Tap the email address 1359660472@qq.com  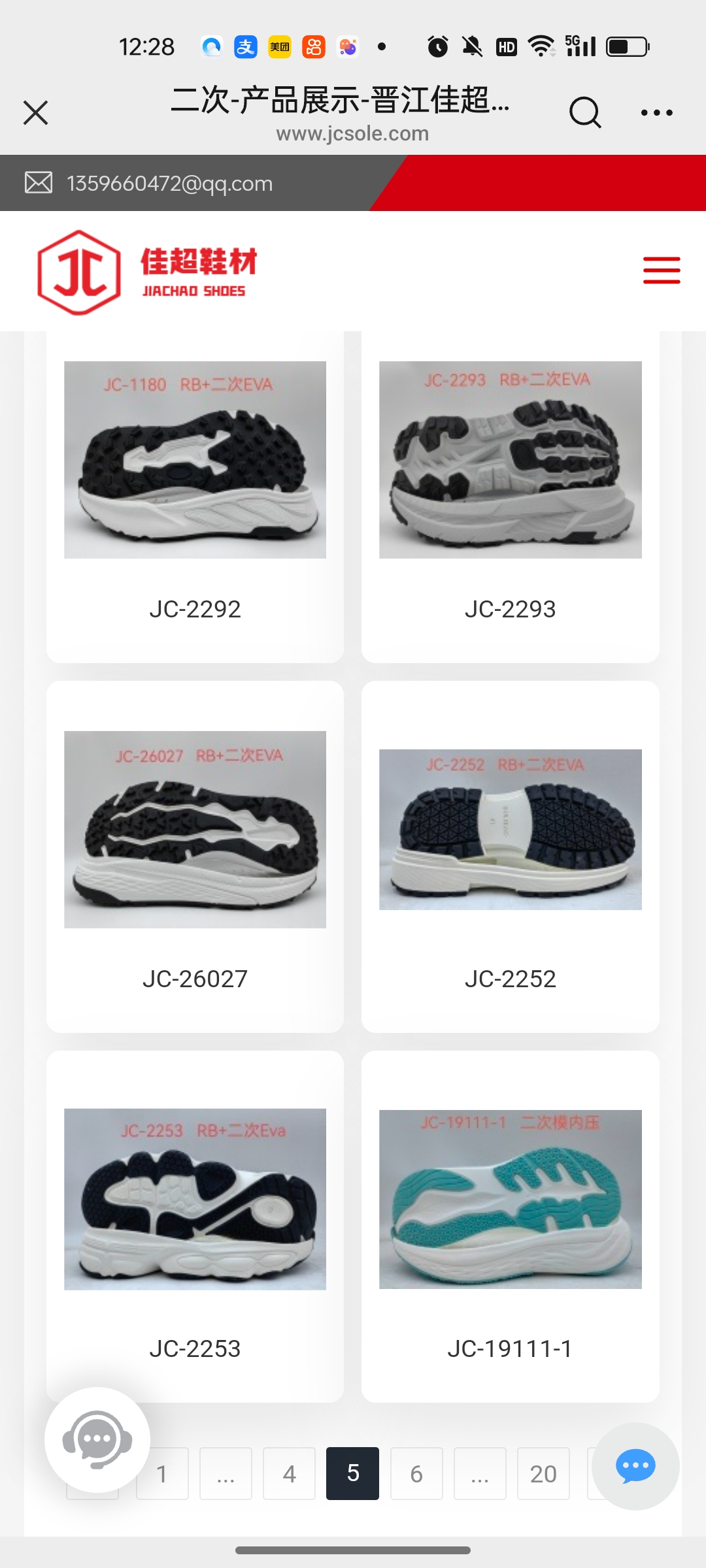[x=169, y=184]
